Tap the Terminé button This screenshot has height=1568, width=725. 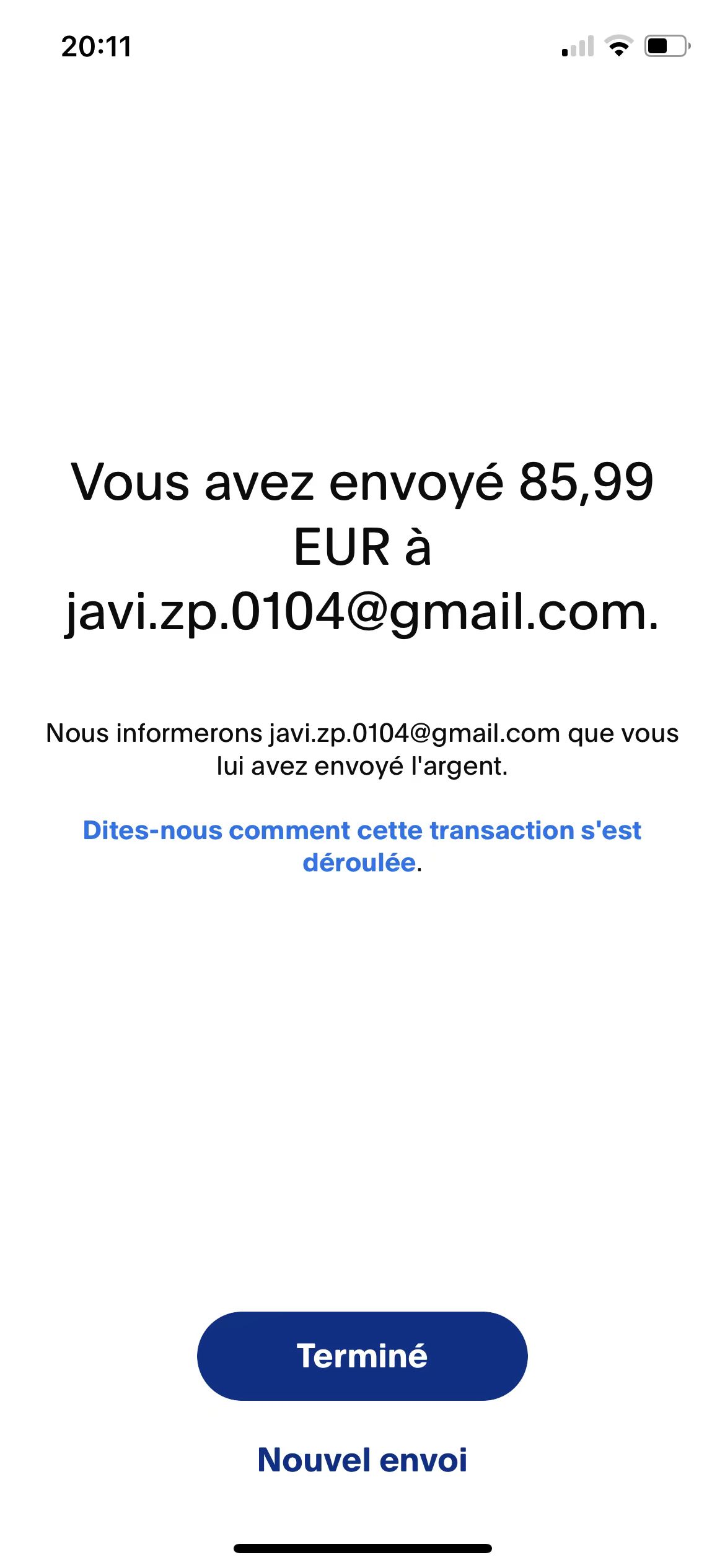click(x=362, y=1356)
